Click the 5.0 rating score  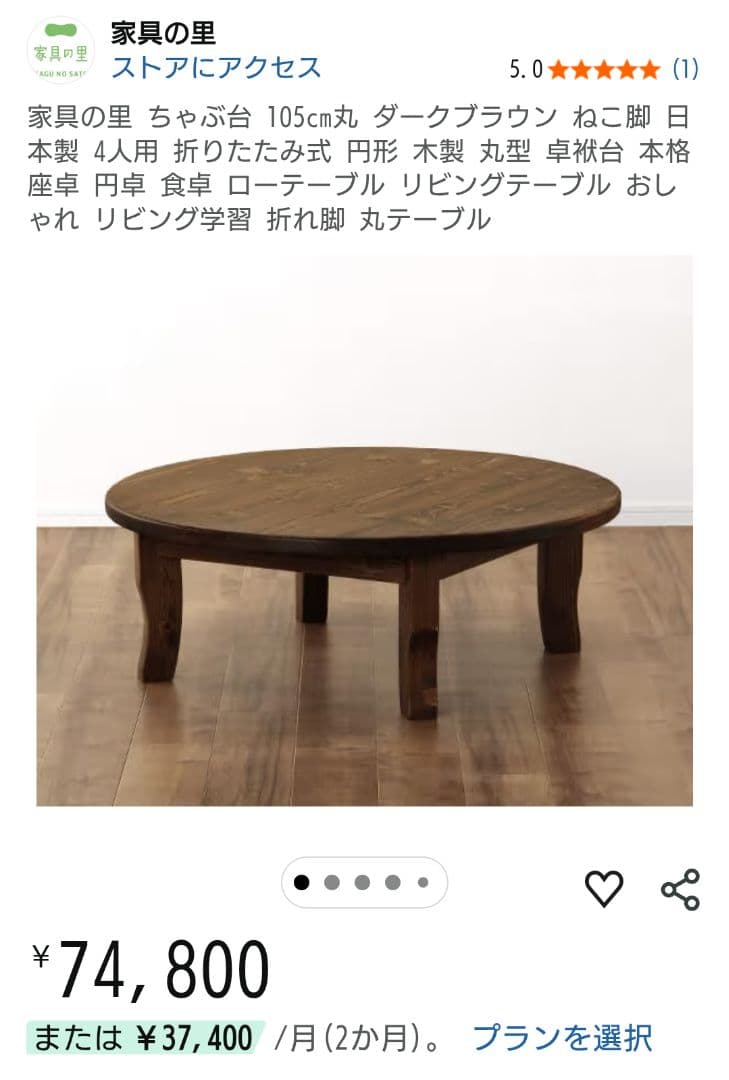pyautogui.click(x=525, y=69)
